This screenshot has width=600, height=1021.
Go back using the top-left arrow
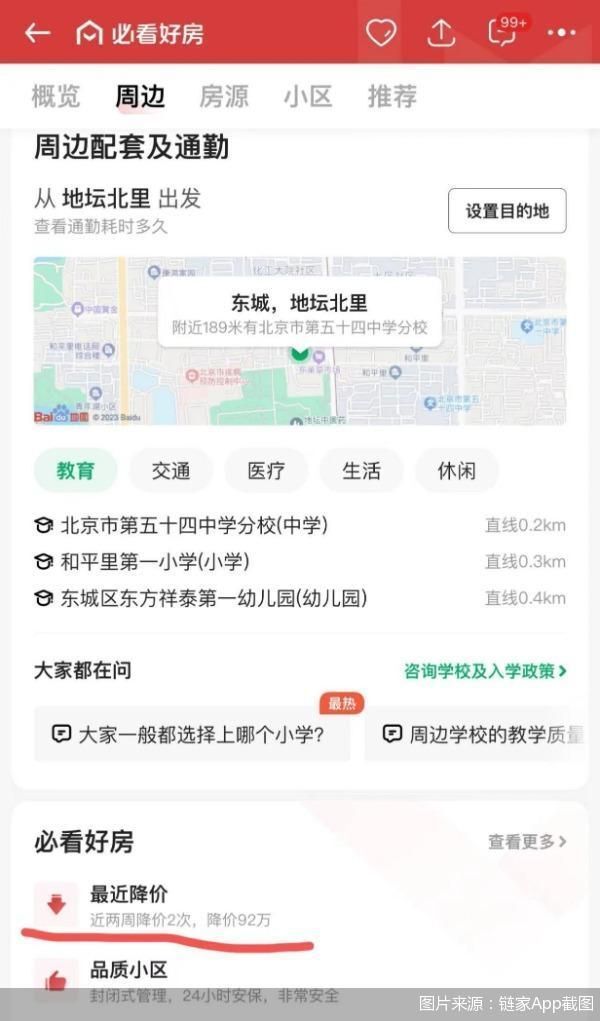(x=37, y=33)
